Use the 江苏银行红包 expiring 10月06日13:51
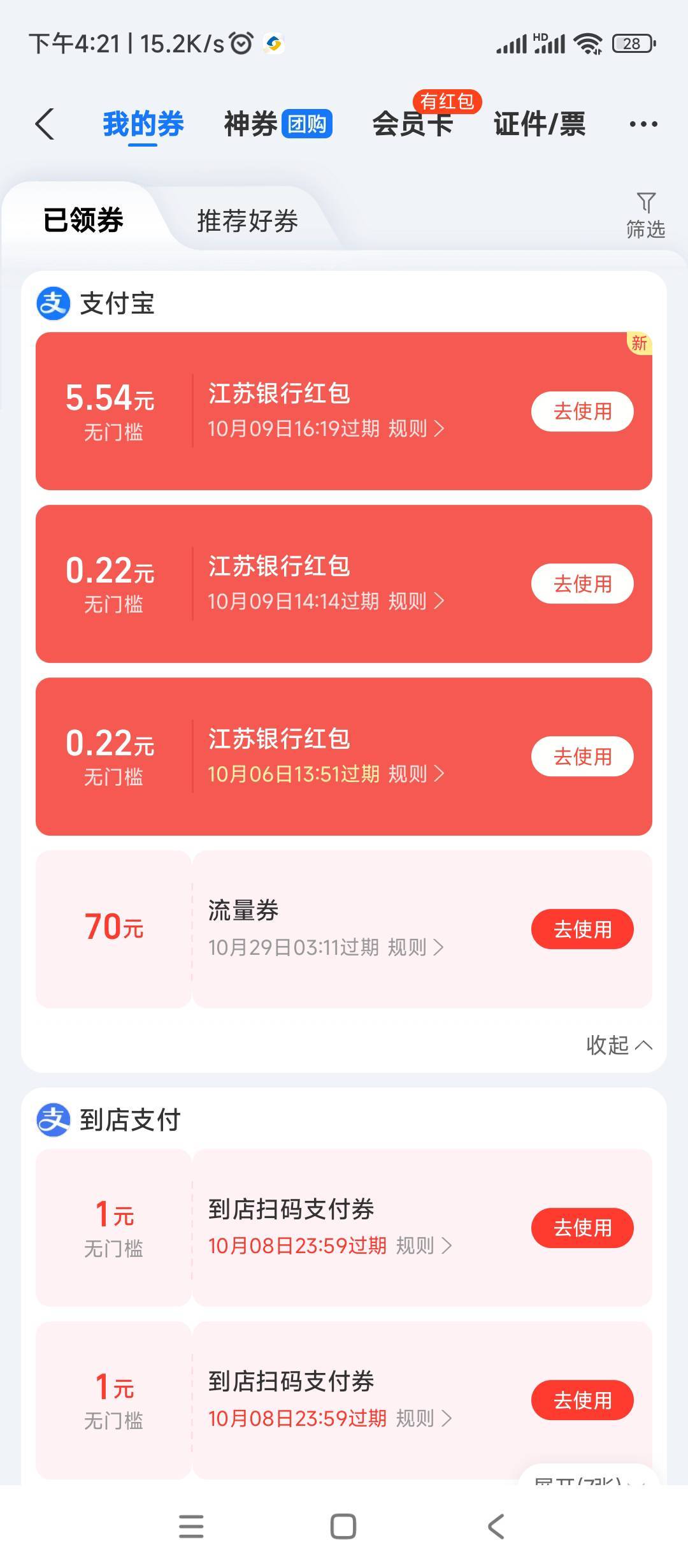The width and height of the screenshot is (688, 1568). (x=582, y=757)
